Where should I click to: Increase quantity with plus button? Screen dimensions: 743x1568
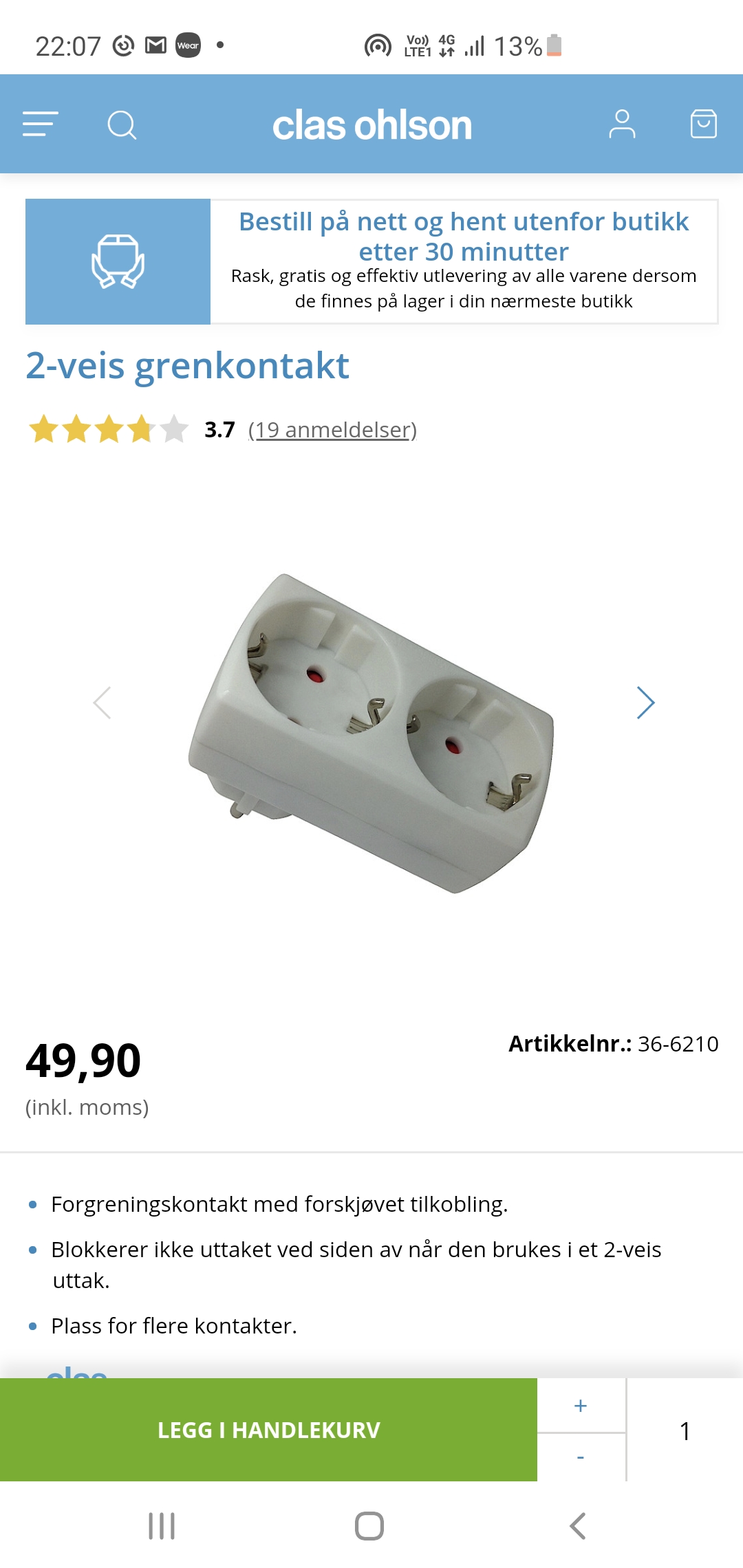pos(581,1406)
